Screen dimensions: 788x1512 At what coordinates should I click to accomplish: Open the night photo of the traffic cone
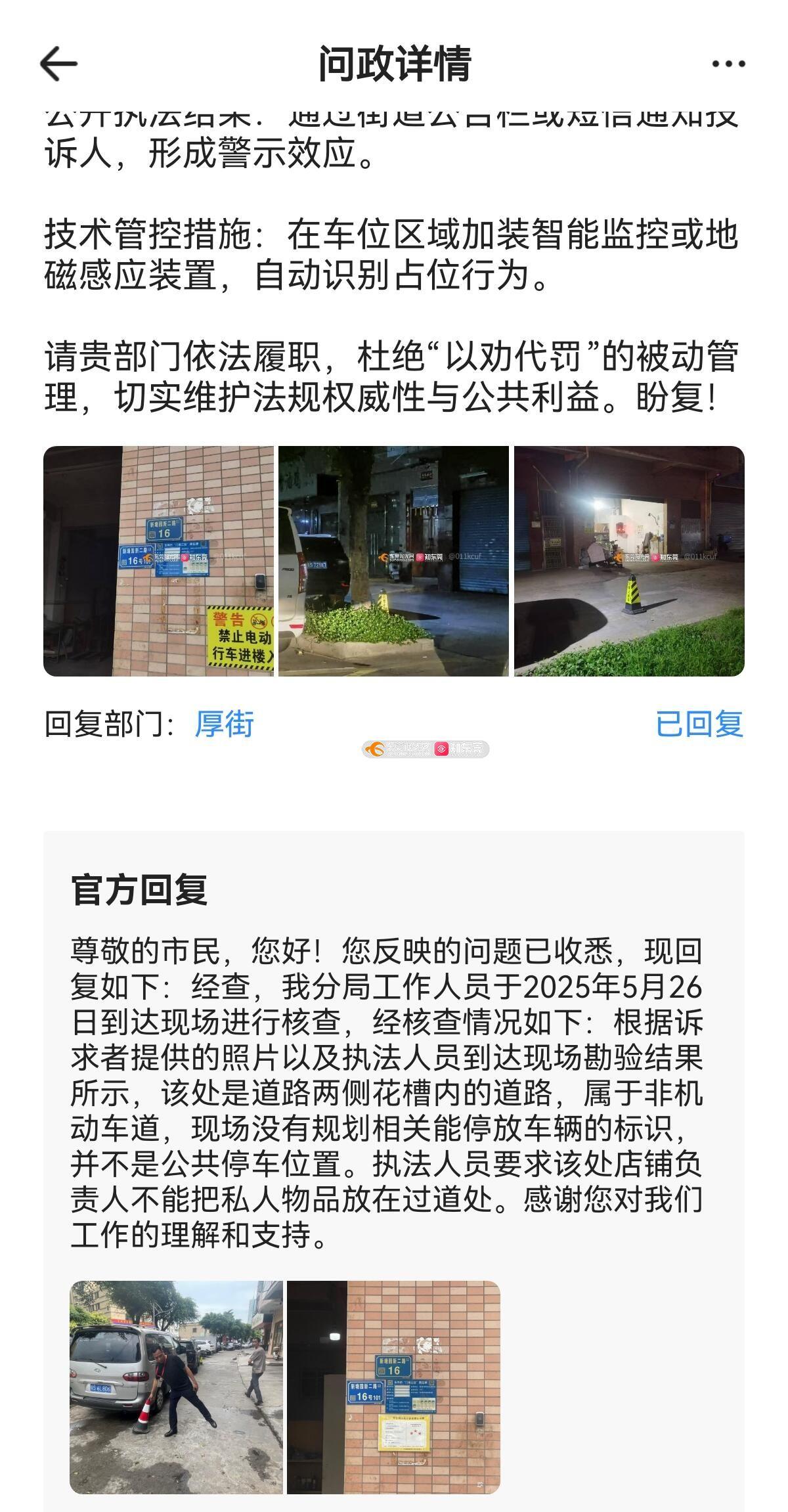[x=628, y=561]
